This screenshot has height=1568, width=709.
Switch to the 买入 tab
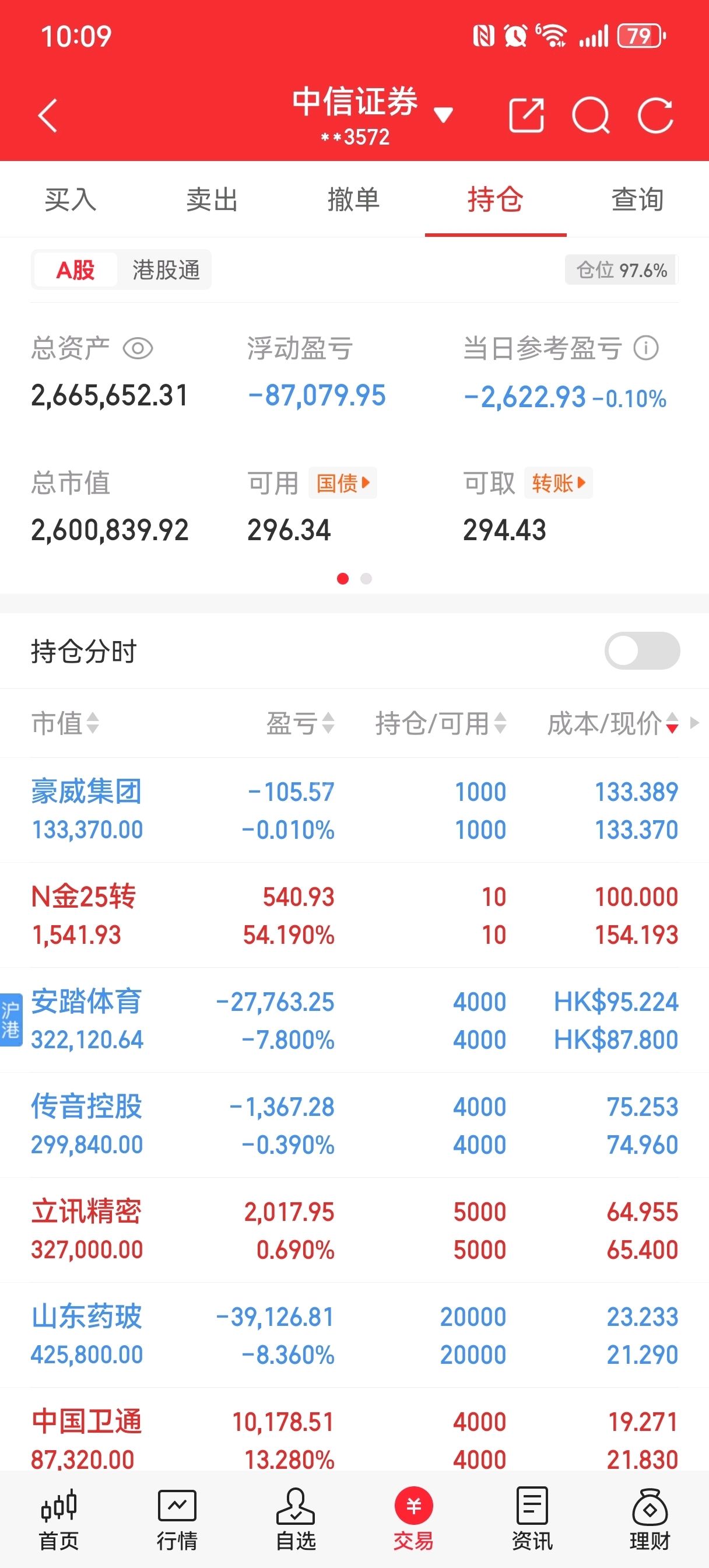pyautogui.click(x=71, y=199)
